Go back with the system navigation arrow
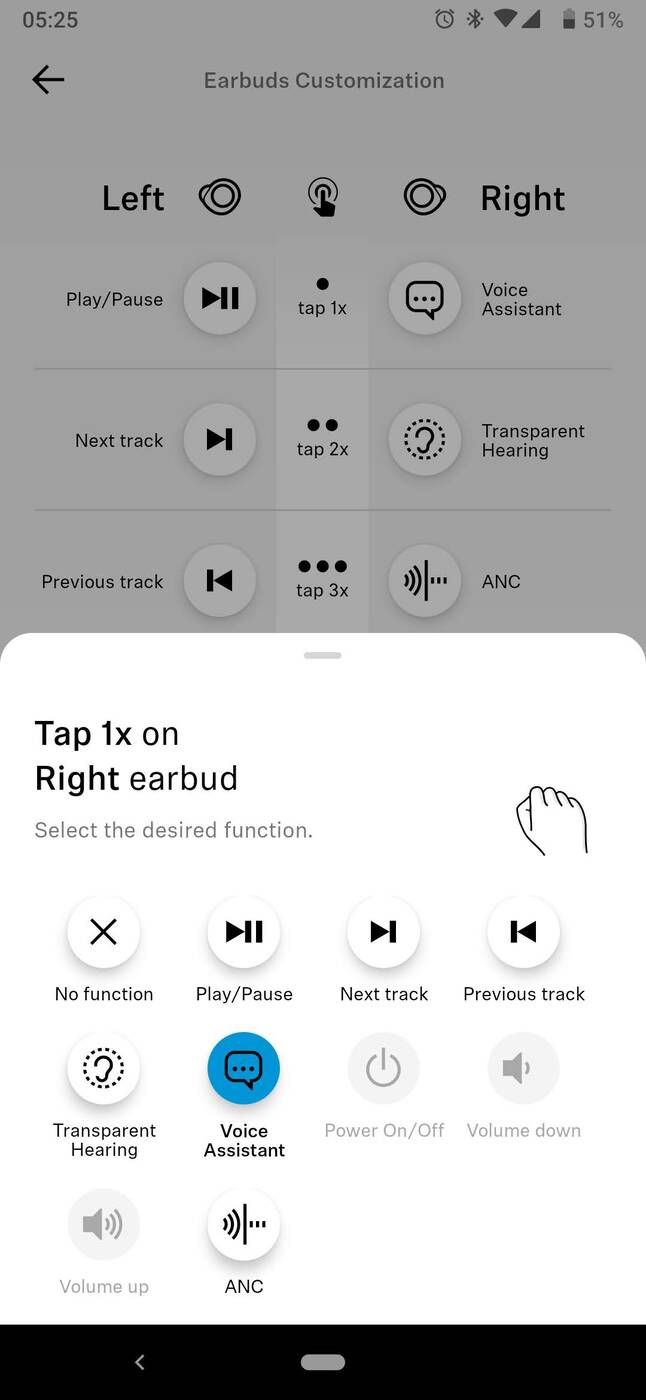 tap(140, 1362)
